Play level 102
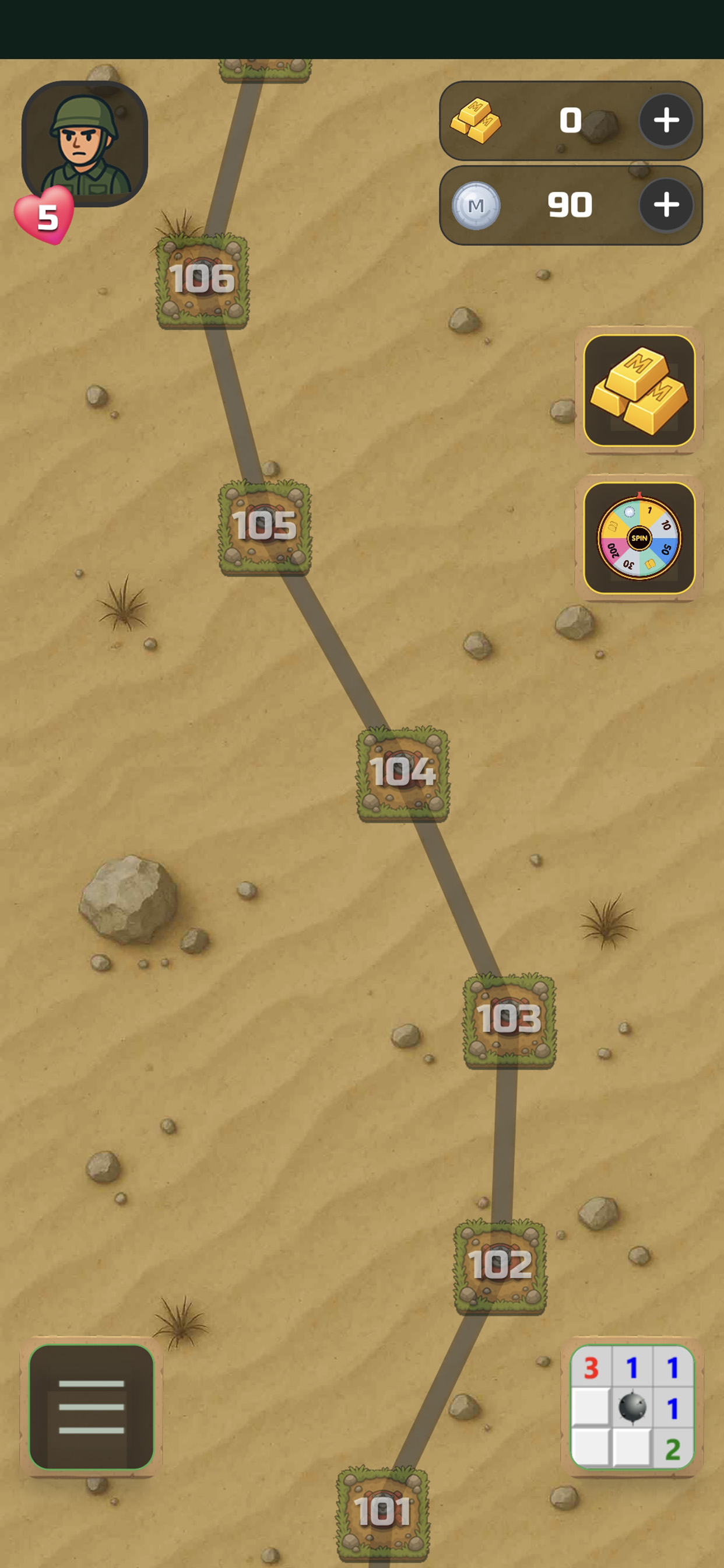The image size is (724, 1568). coord(500,1265)
